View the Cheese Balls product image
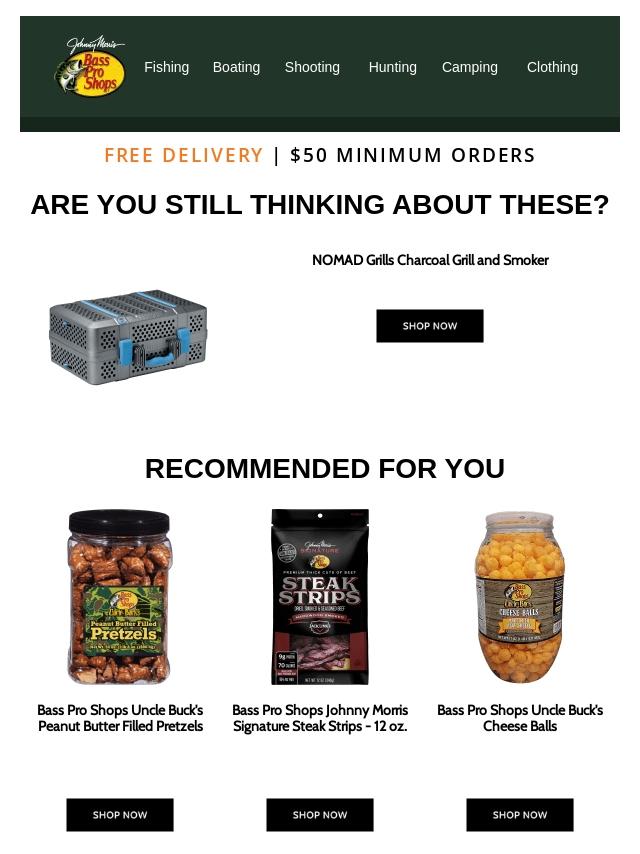 [x=519, y=597]
